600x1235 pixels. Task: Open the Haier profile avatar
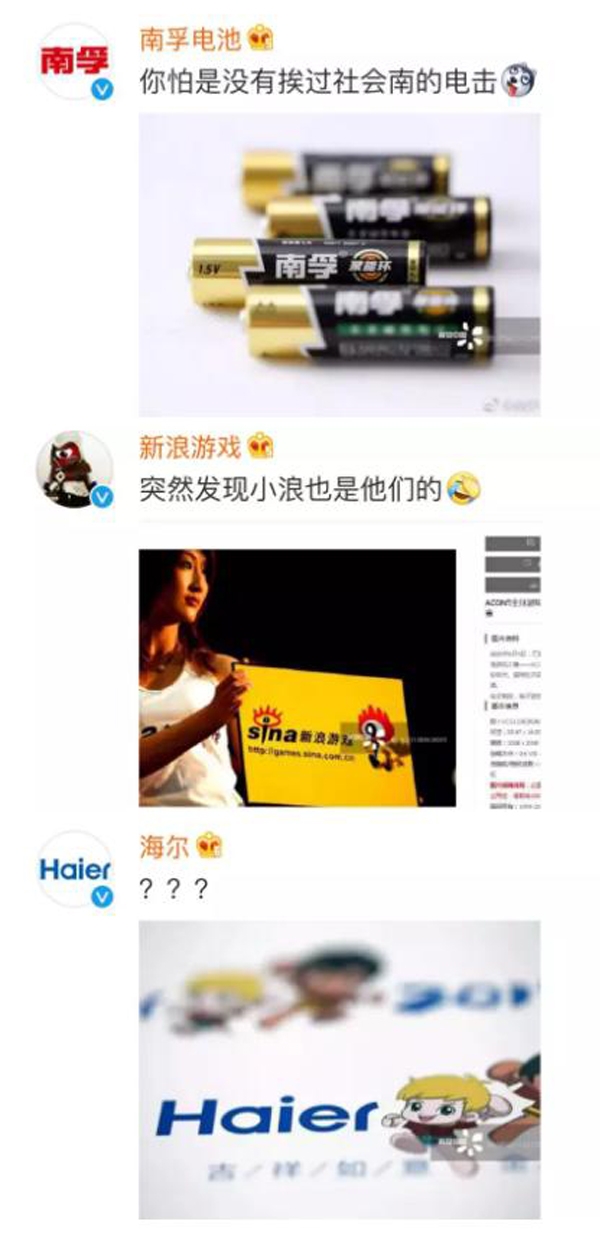pyautogui.click(x=74, y=869)
